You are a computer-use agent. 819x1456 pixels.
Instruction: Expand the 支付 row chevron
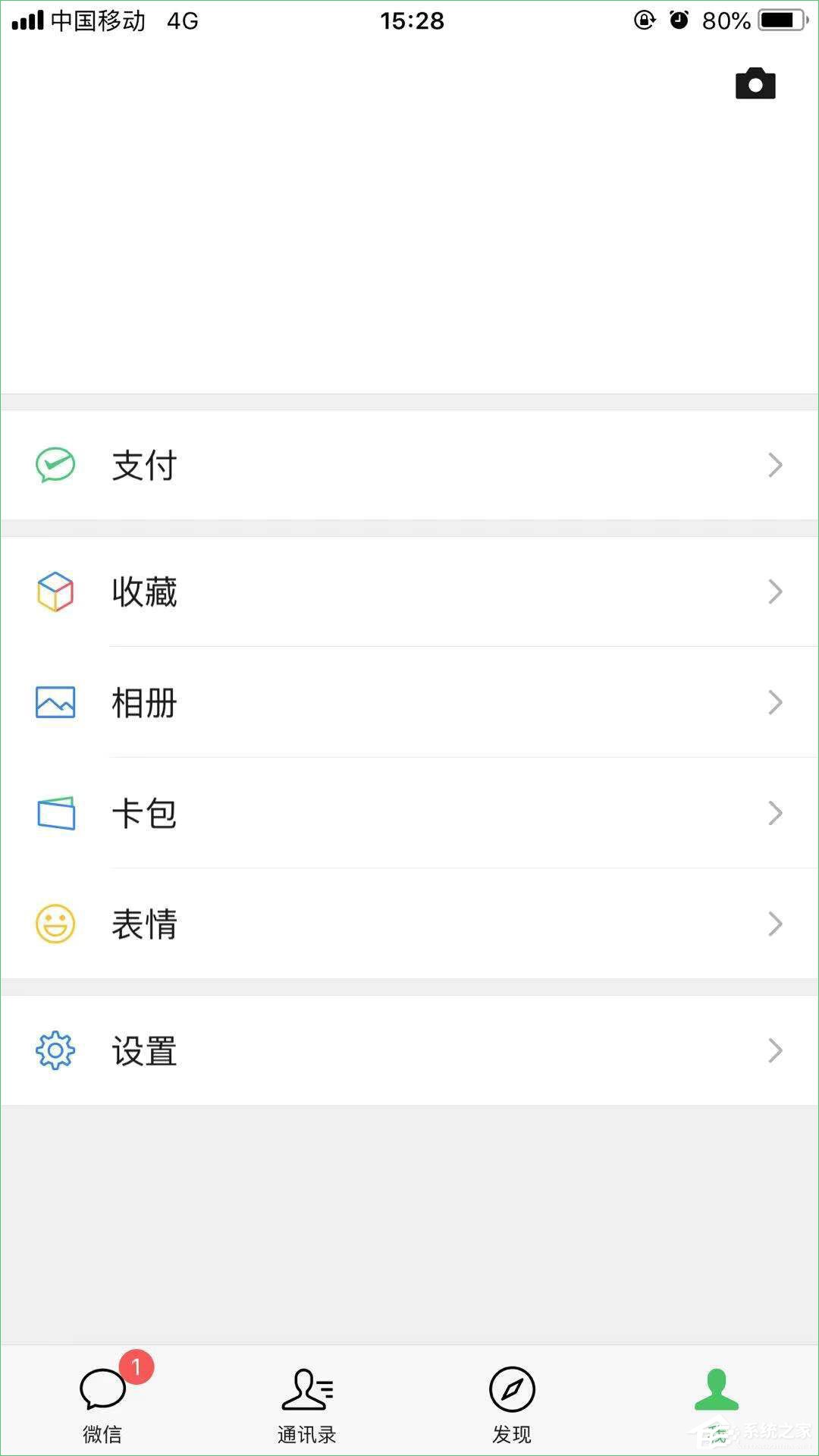tap(775, 465)
